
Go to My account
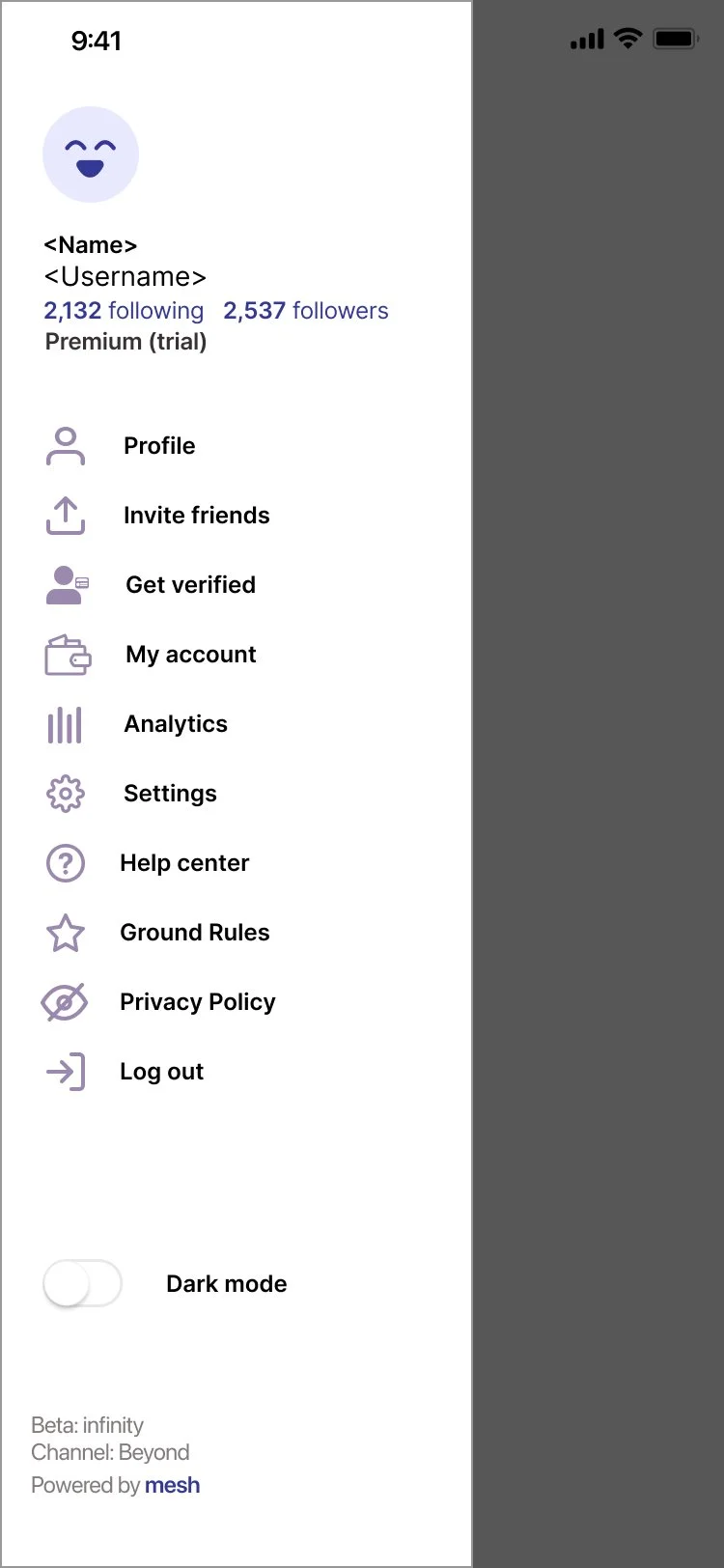pyautogui.click(x=190, y=655)
